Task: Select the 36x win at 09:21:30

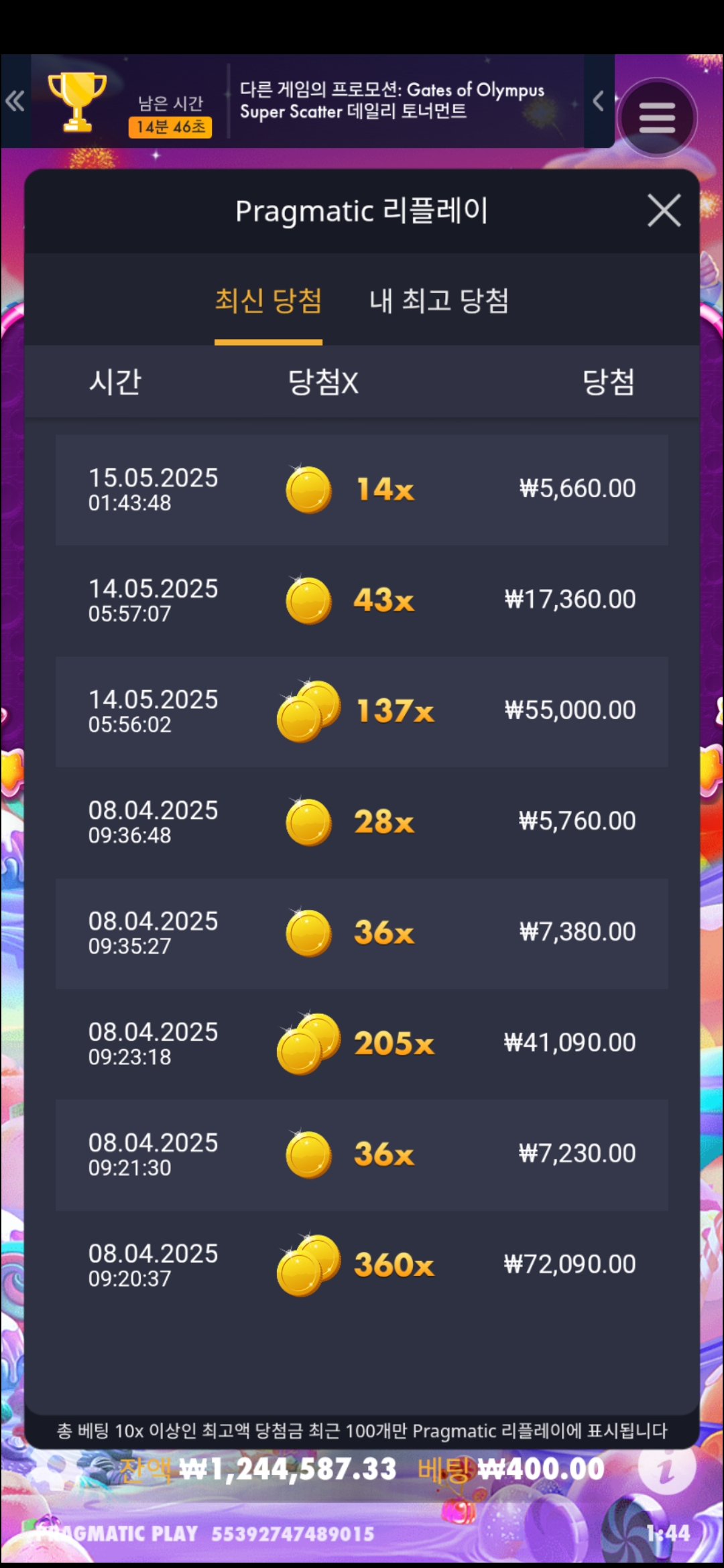Action: point(362,1155)
